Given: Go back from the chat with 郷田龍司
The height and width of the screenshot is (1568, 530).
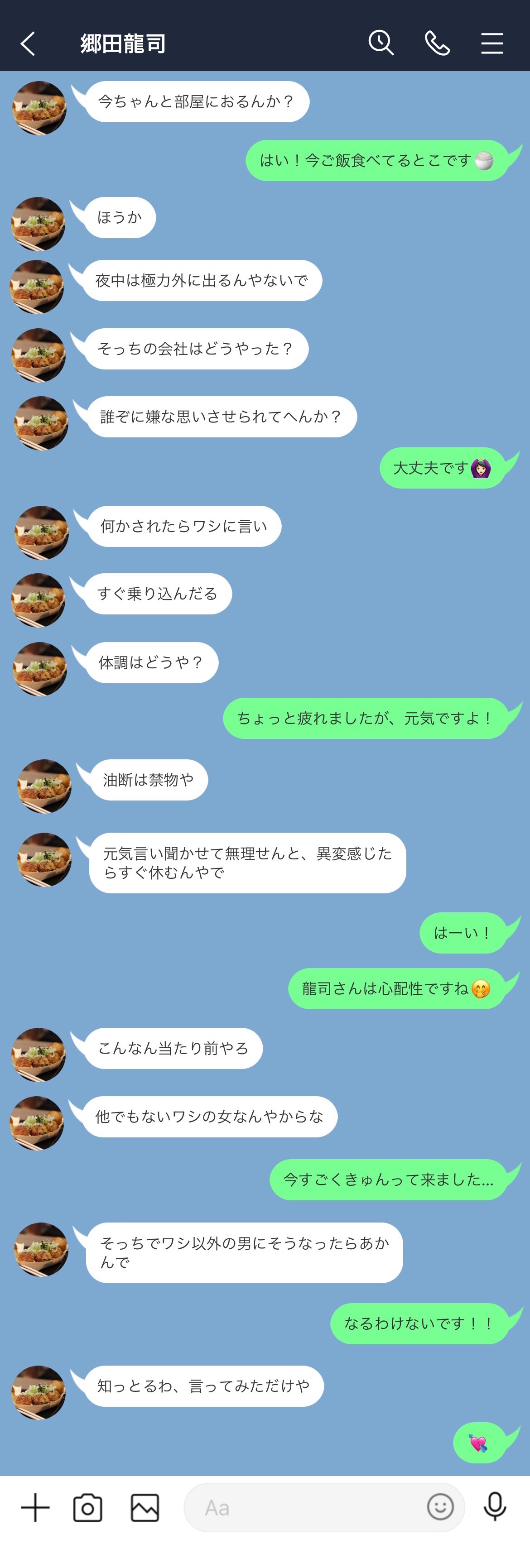Looking at the screenshot, I should click(28, 44).
